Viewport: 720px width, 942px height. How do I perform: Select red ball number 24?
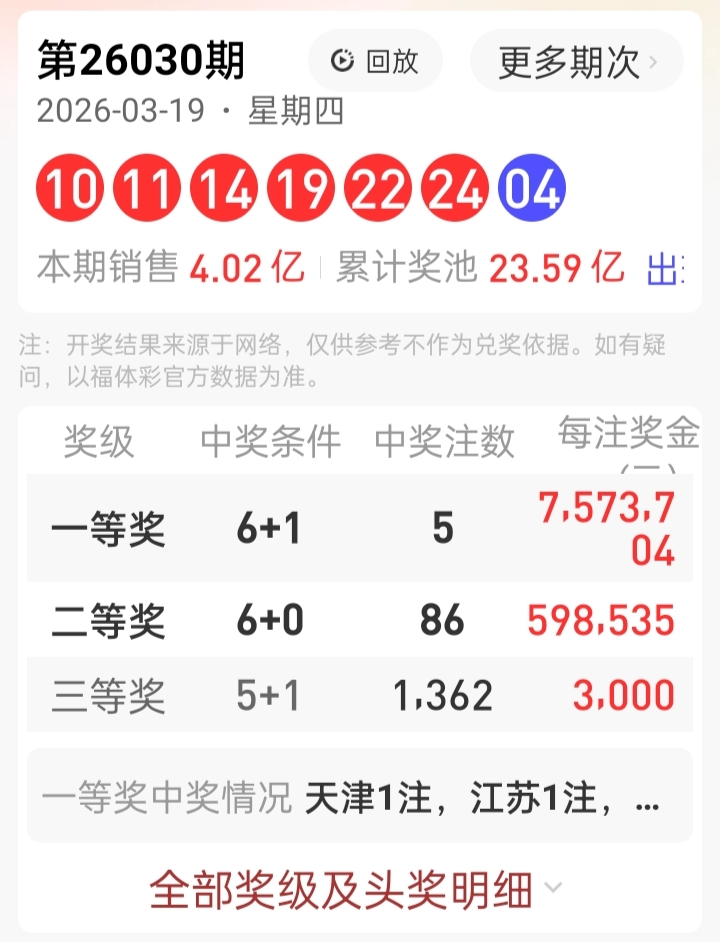[455, 186]
